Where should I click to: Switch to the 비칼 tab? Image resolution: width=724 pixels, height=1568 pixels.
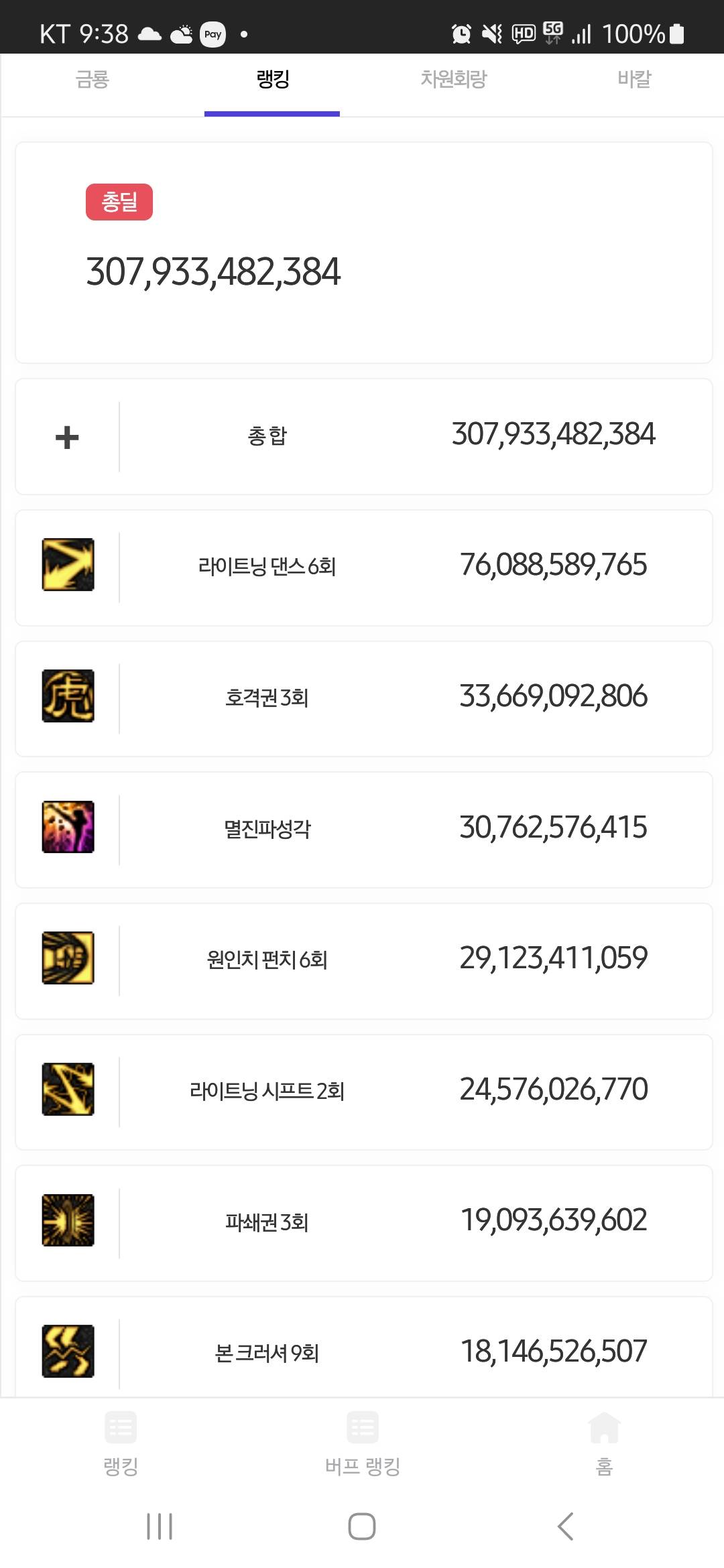pos(633,80)
